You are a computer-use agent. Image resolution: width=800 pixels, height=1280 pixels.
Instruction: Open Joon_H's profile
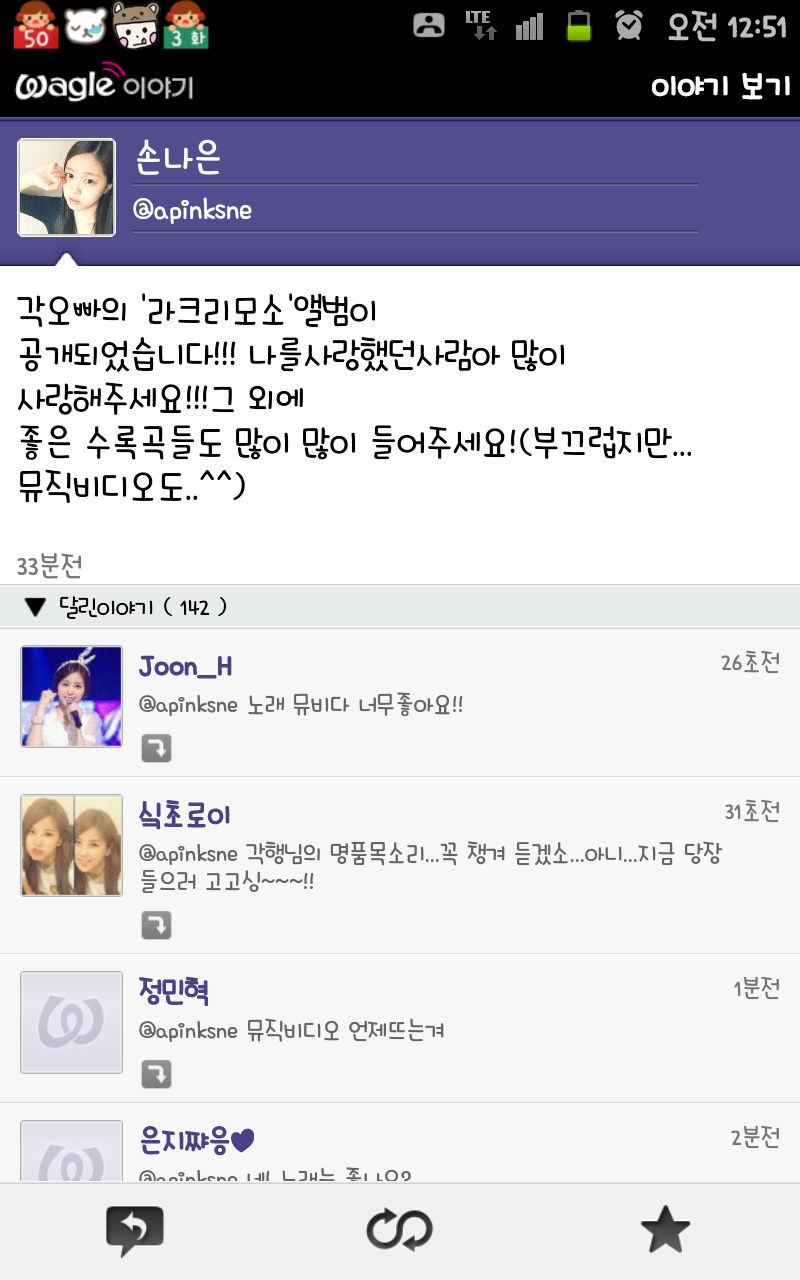tap(185, 667)
